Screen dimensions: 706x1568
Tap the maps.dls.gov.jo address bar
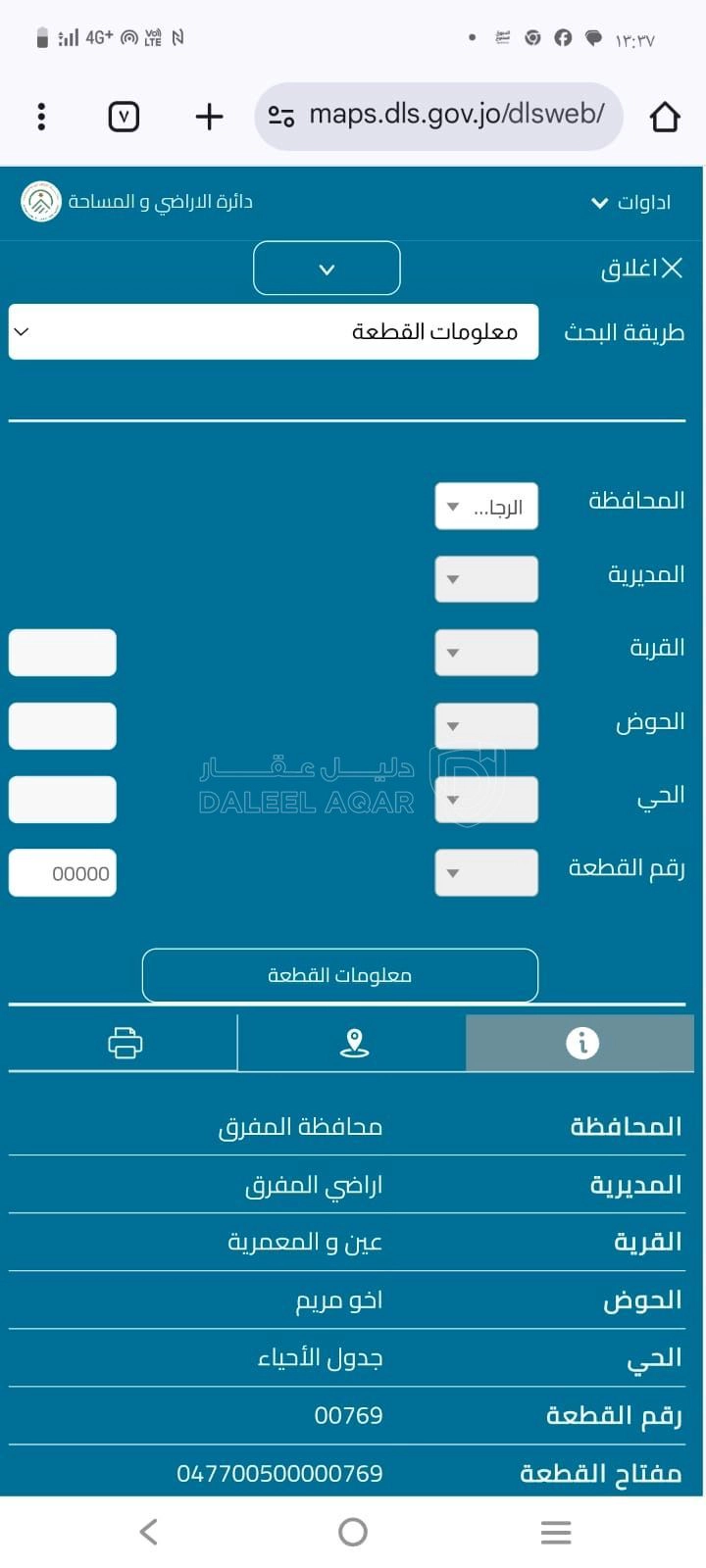pyautogui.click(x=438, y=116)
